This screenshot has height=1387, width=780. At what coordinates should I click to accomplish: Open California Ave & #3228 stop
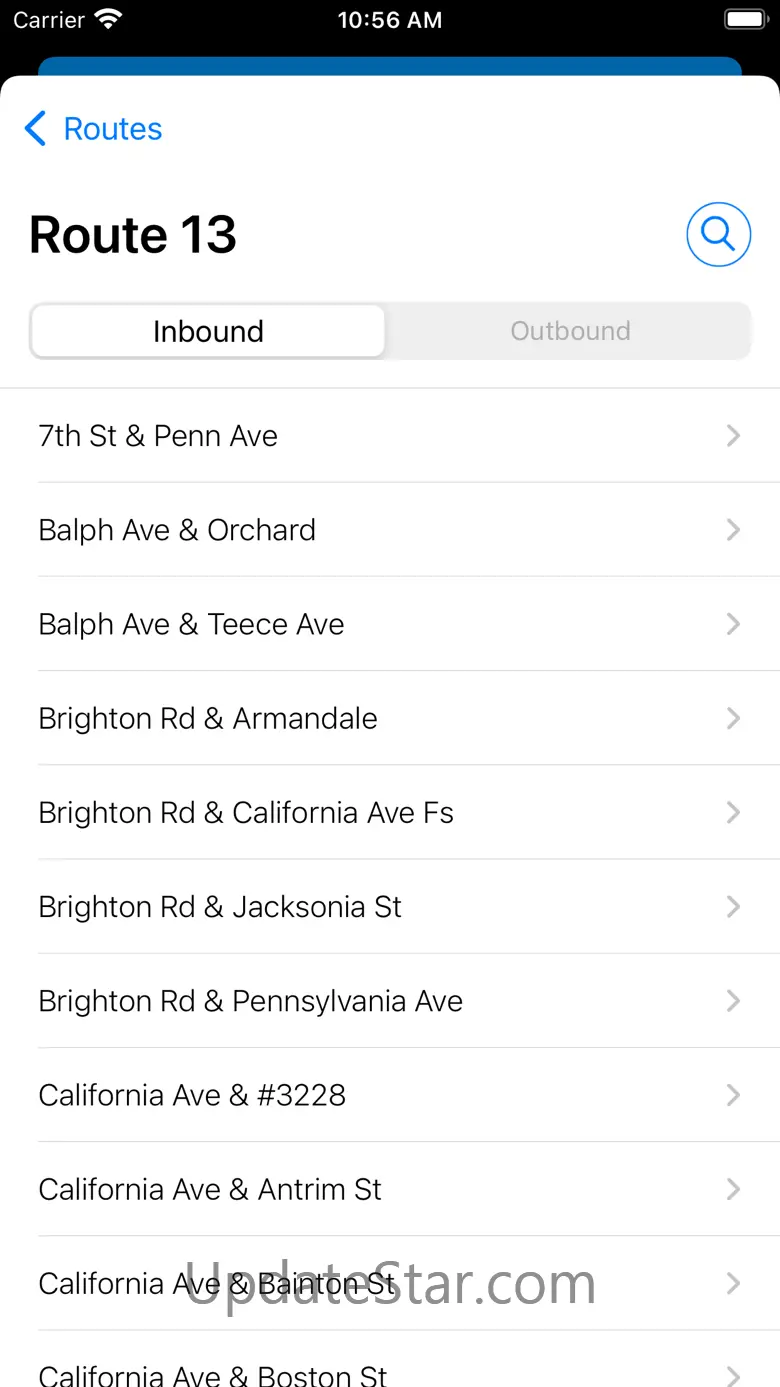pos(390,1095)
